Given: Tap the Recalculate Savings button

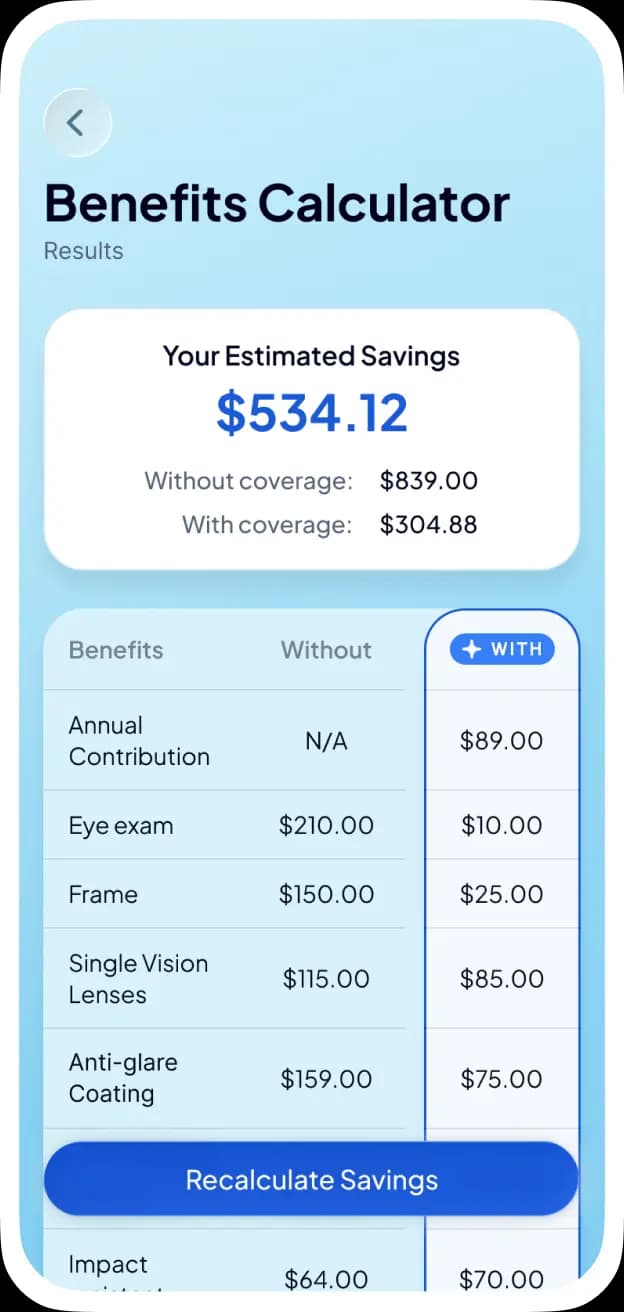Looking at the screenshot, I should (311, 1179).
